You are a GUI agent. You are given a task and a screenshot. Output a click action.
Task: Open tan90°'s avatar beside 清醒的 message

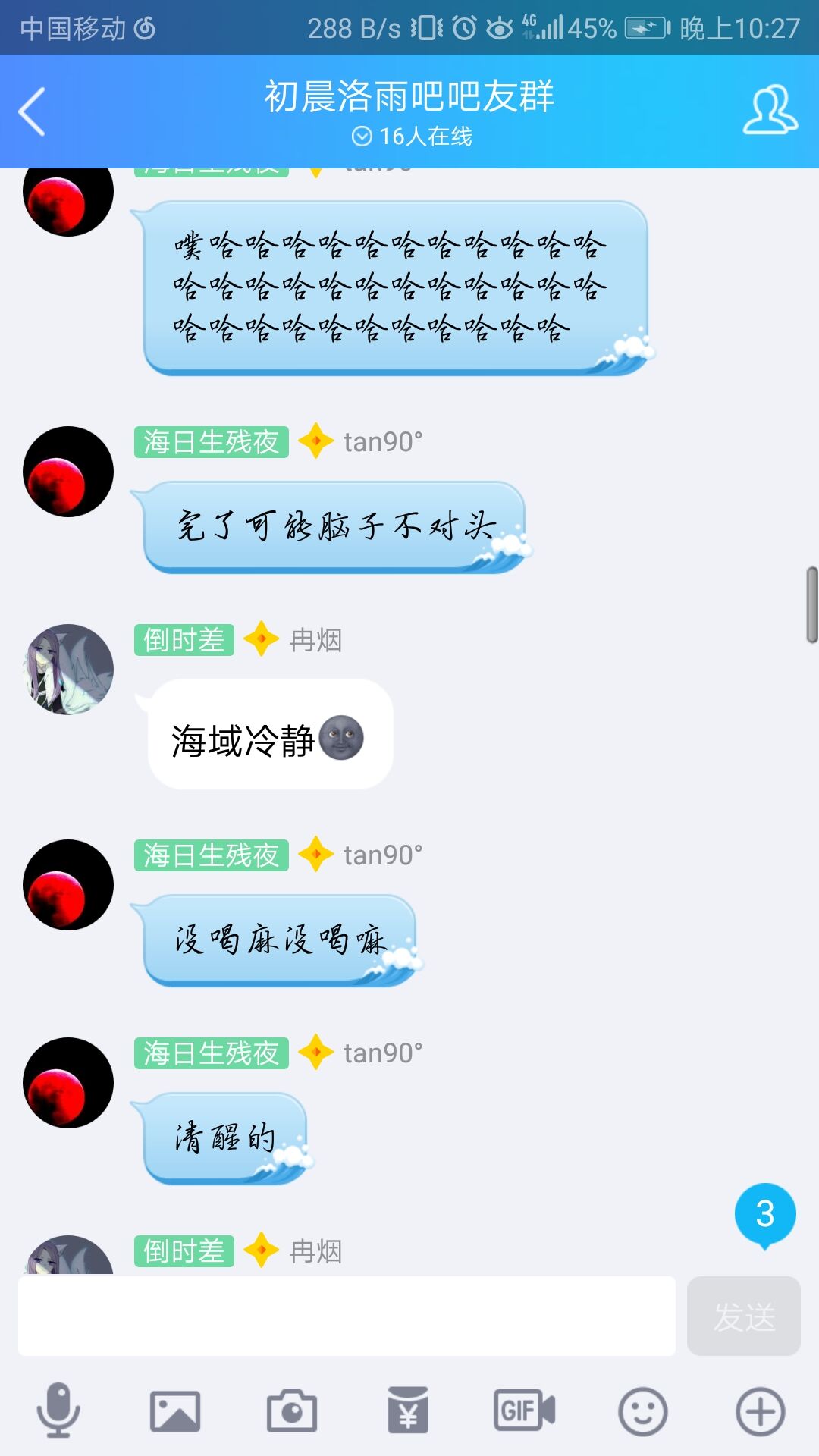point(68,1083)
